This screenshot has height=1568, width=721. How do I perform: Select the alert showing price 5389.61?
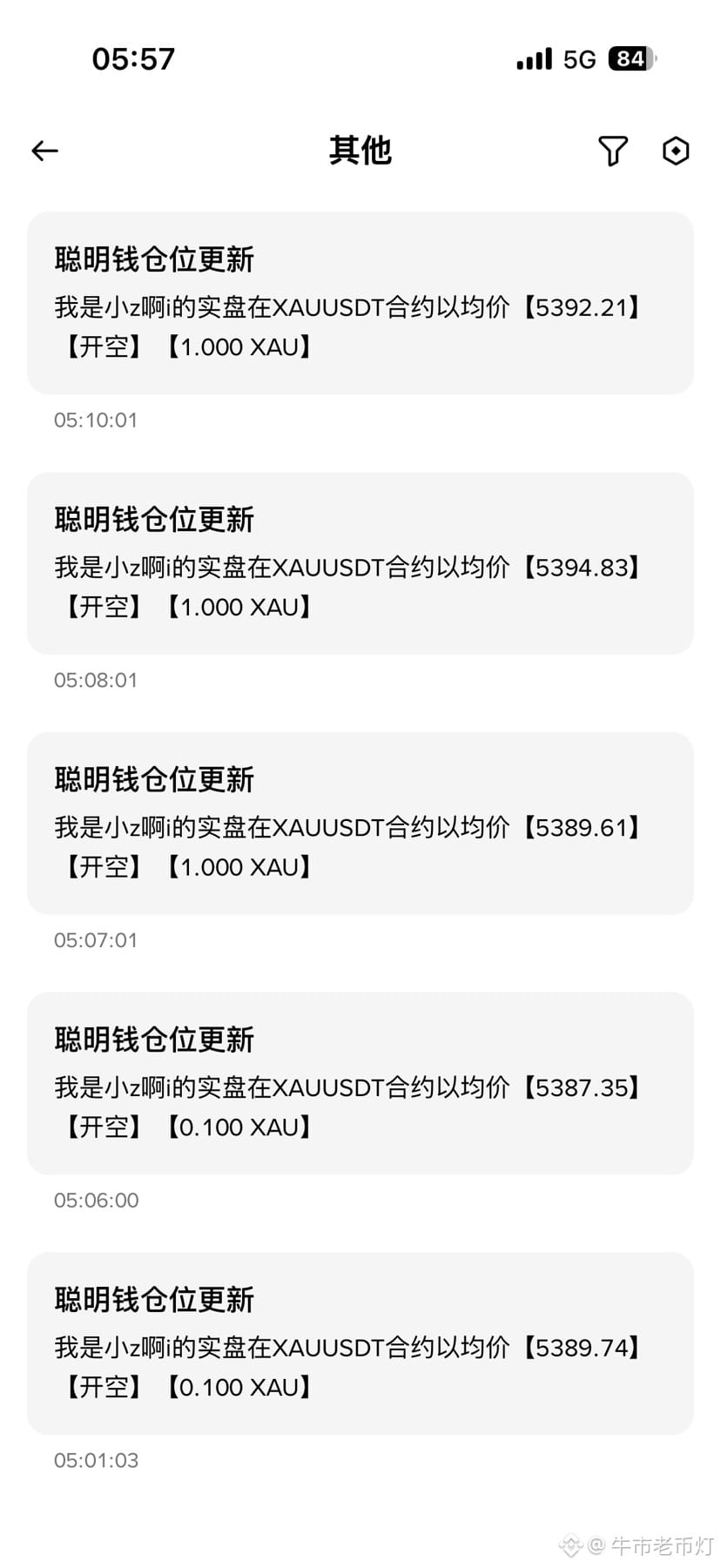(360, 823)
